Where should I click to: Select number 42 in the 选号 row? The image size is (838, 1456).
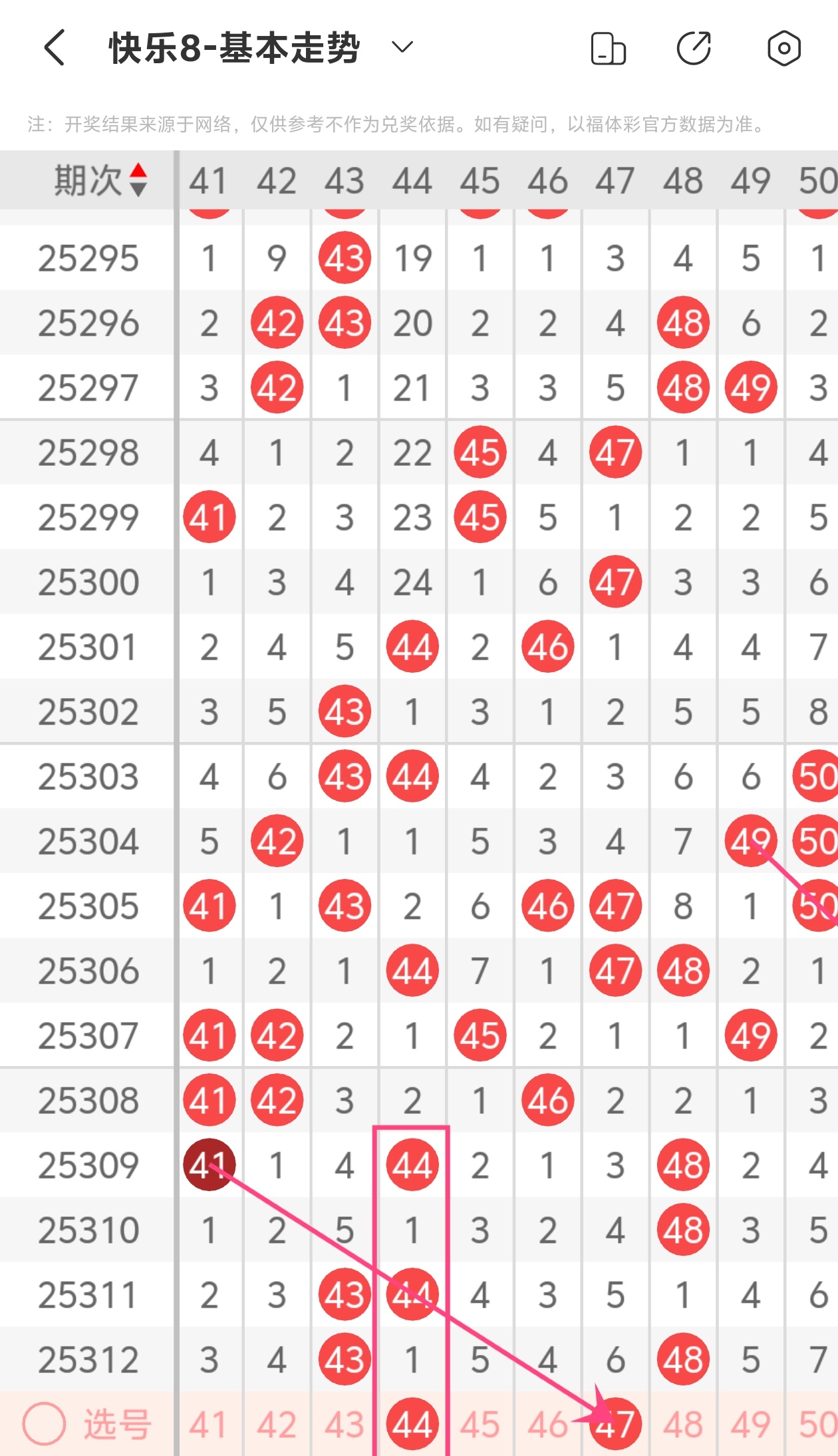(277, 1425)
